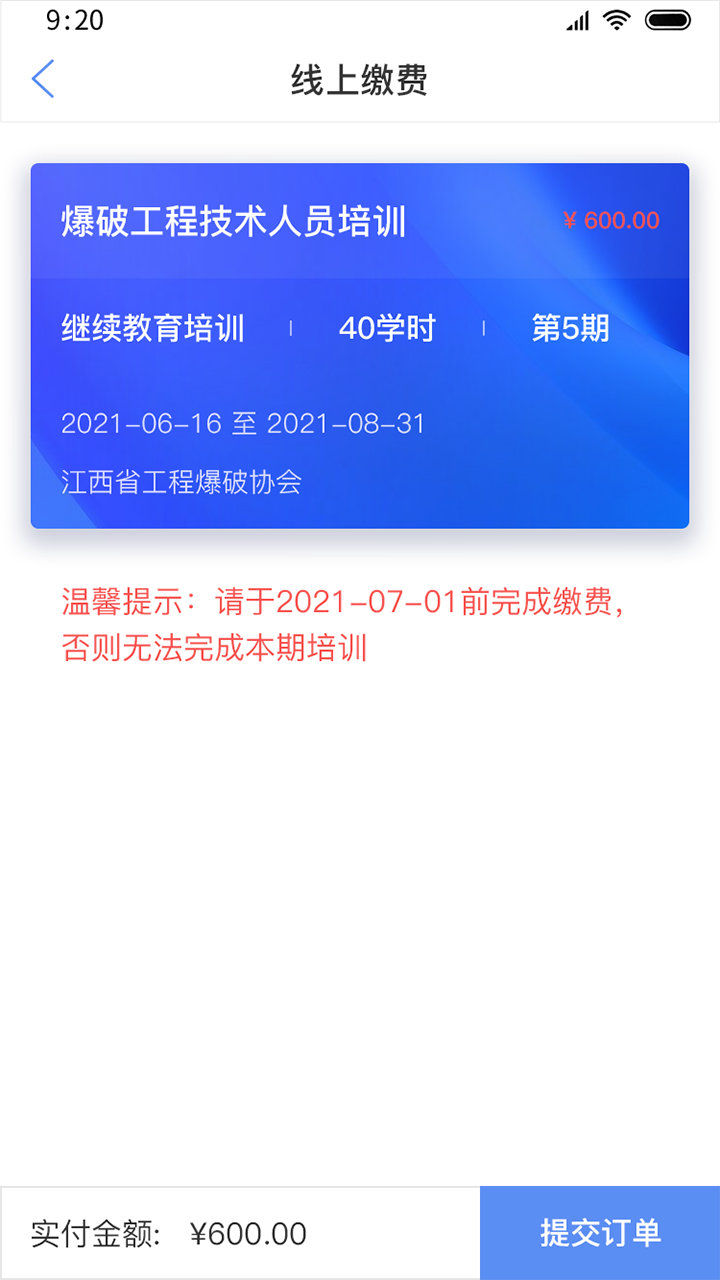Tap the 继续教育培训 label
The width and height of the screenshot is (720, 1280).
click(x=151, y=327)
